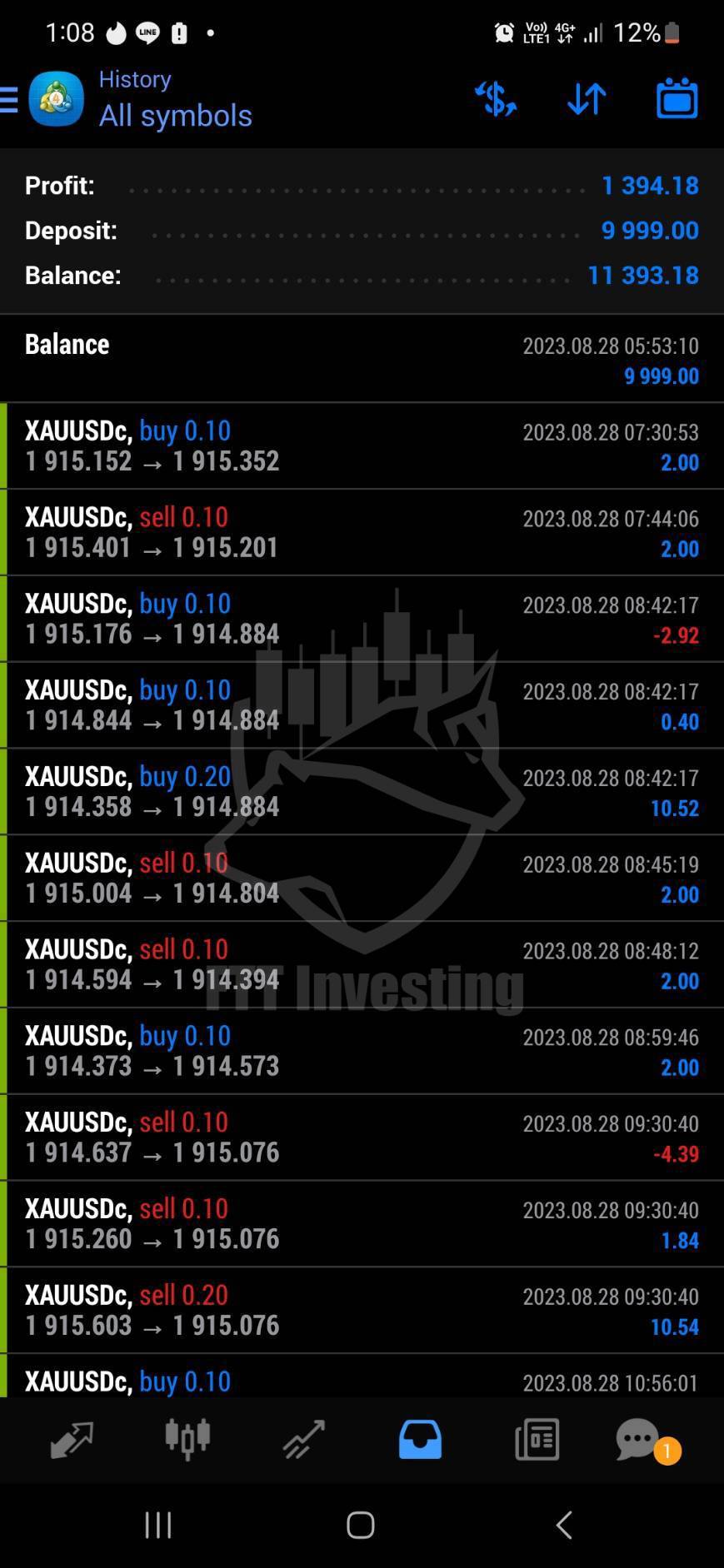This screenshot has height=1568, width=724.
Task: Switch to the Chart candlestick tab
Action: 187,1440
